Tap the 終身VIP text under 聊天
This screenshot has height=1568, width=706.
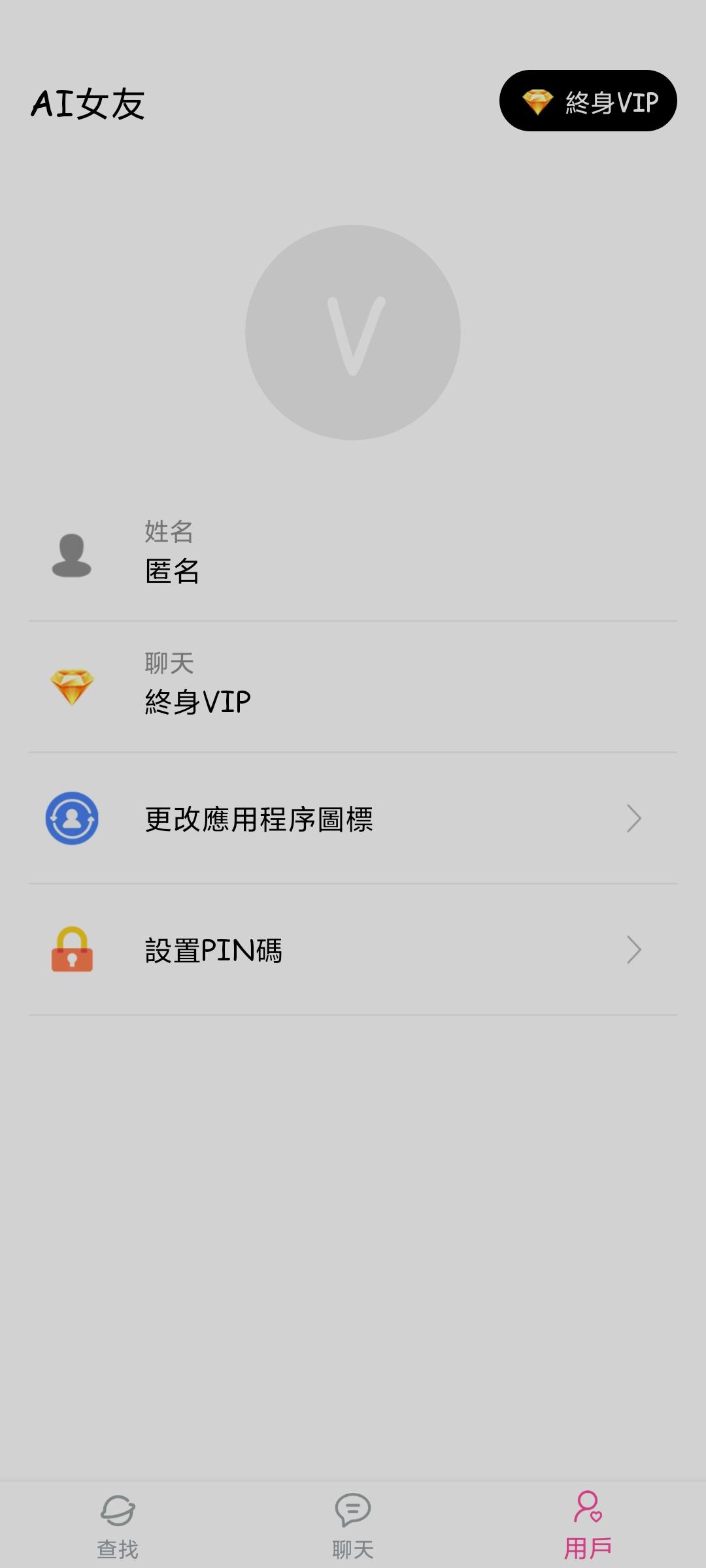coord(197,702)
